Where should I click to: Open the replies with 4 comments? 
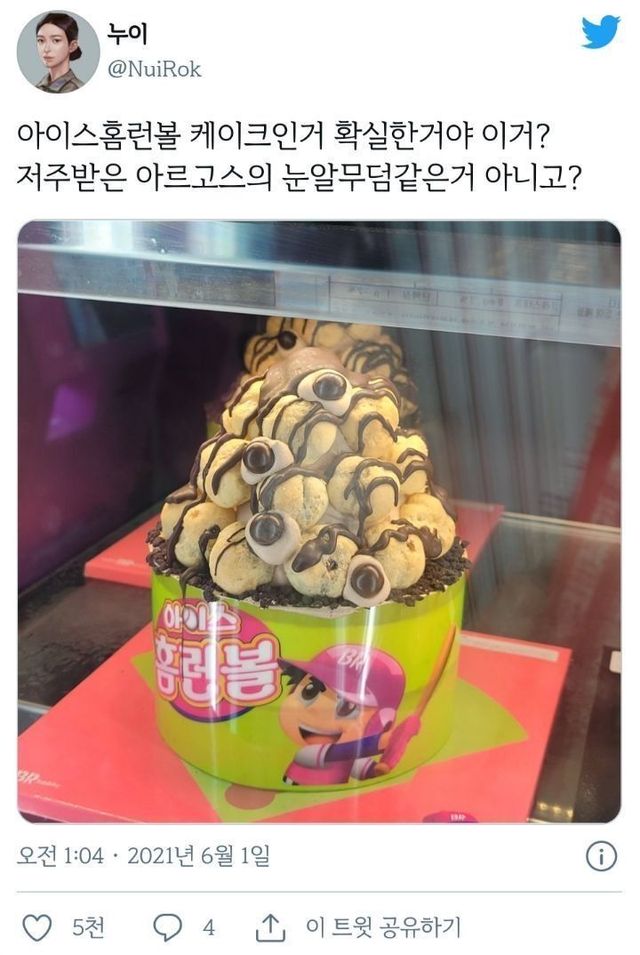click(x=167, y=927)
